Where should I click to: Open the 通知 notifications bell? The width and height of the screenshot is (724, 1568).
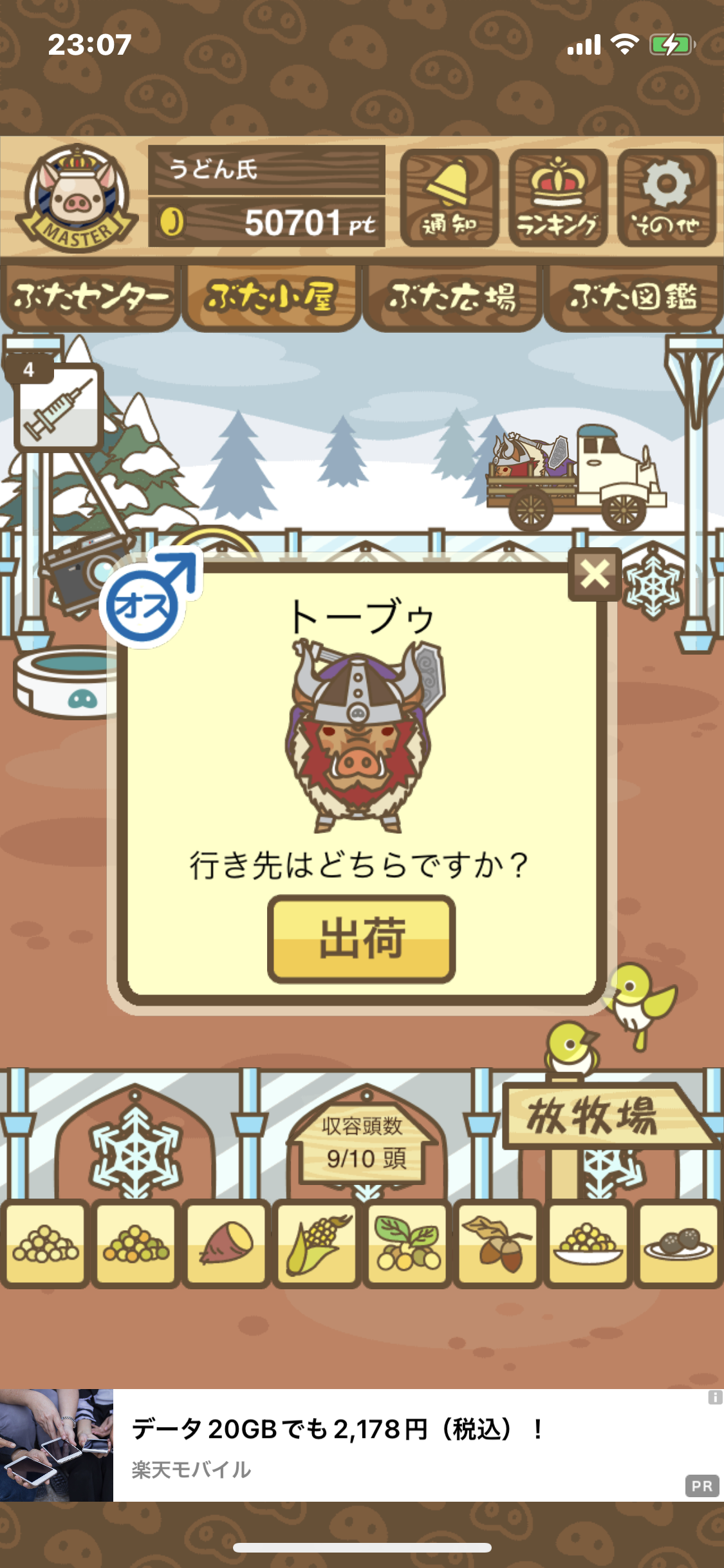(x=449, y=198)
